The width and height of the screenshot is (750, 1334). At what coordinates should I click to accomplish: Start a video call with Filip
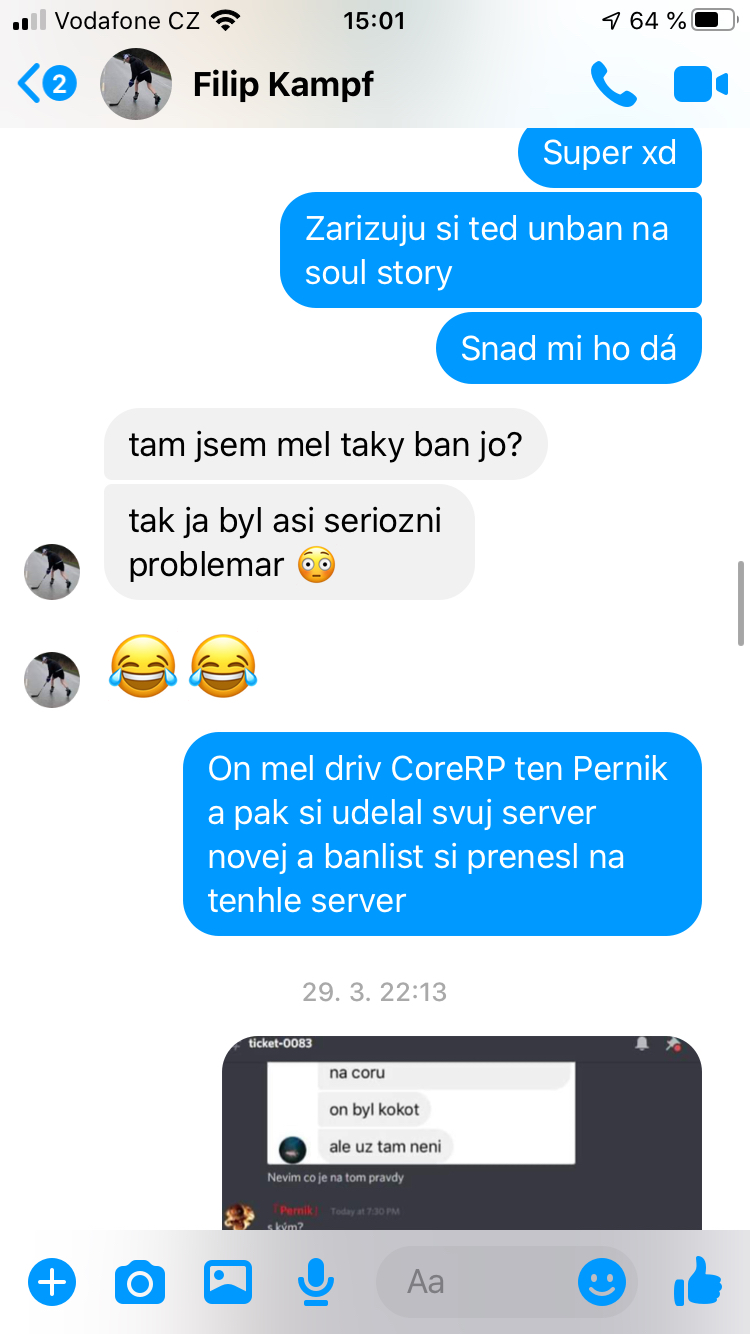[701, 84]
